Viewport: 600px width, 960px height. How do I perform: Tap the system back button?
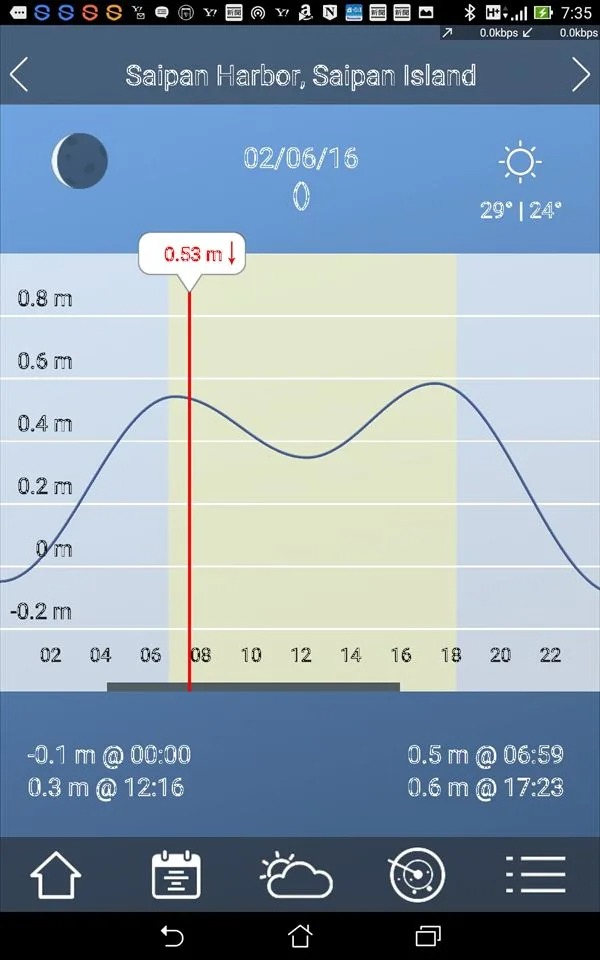(x=172, y=936)
